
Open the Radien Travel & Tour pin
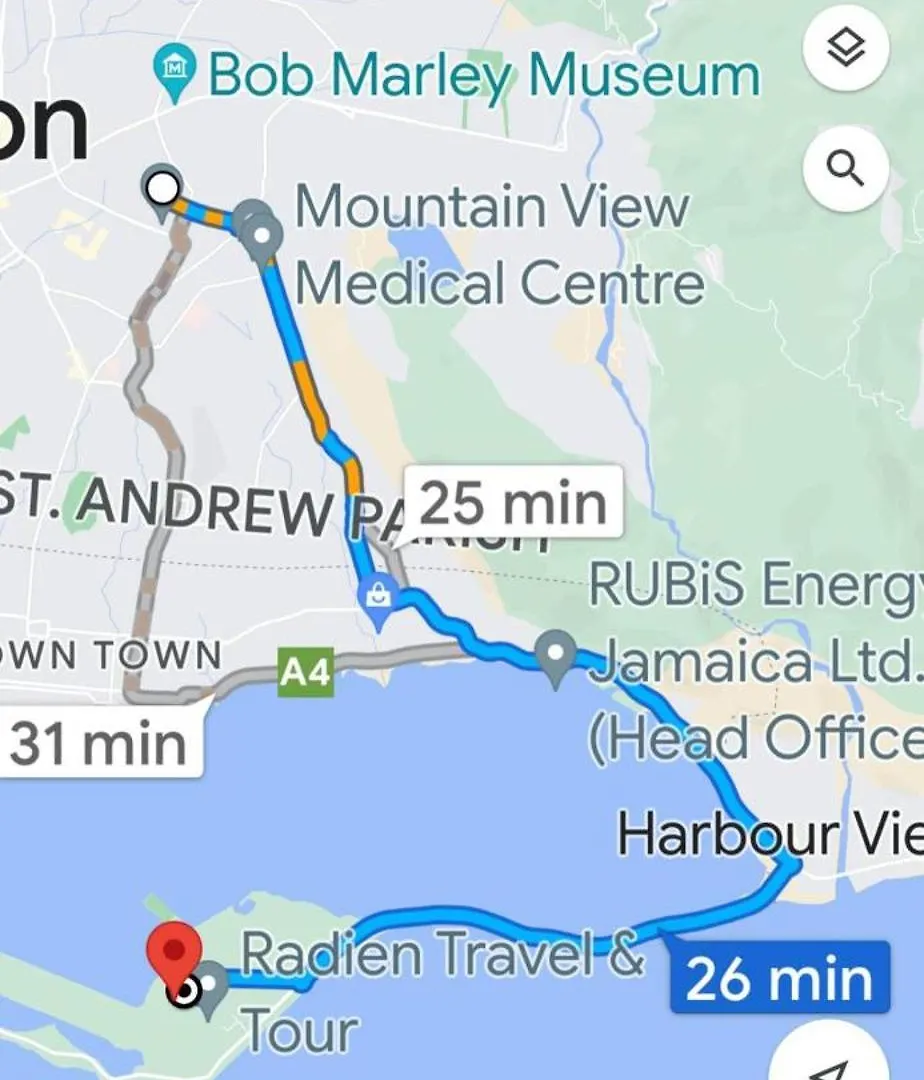coord(211,984)
